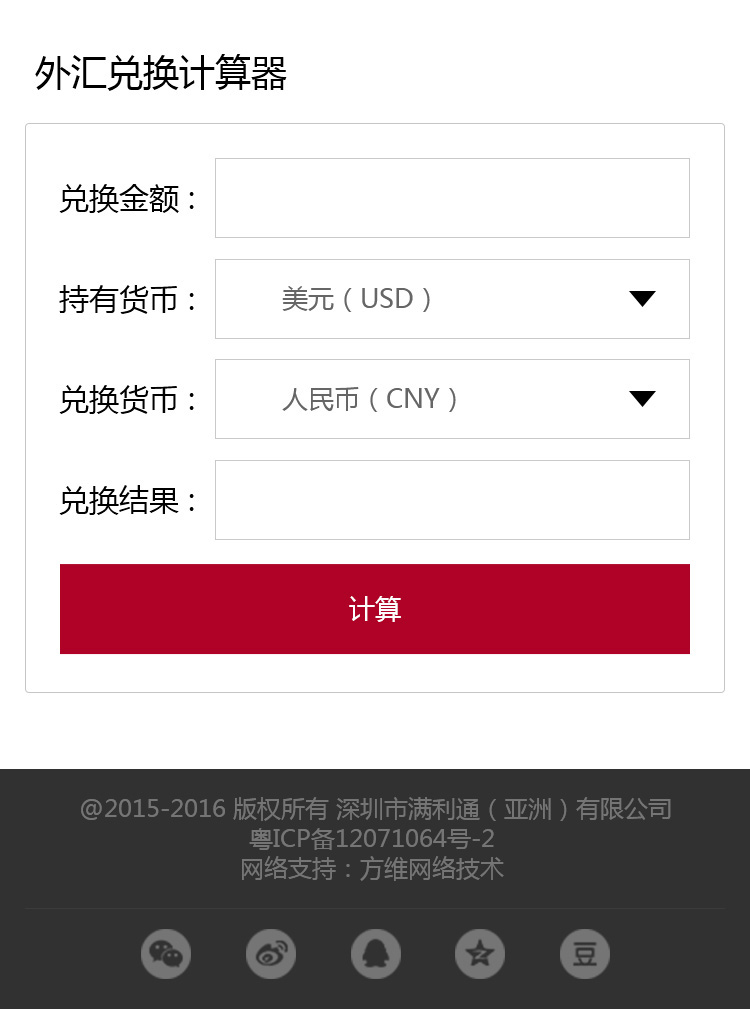Viewport: 750px width, 1009px height.
Task: Open the 兑换货币 dropdown
Action: point(452,398)
